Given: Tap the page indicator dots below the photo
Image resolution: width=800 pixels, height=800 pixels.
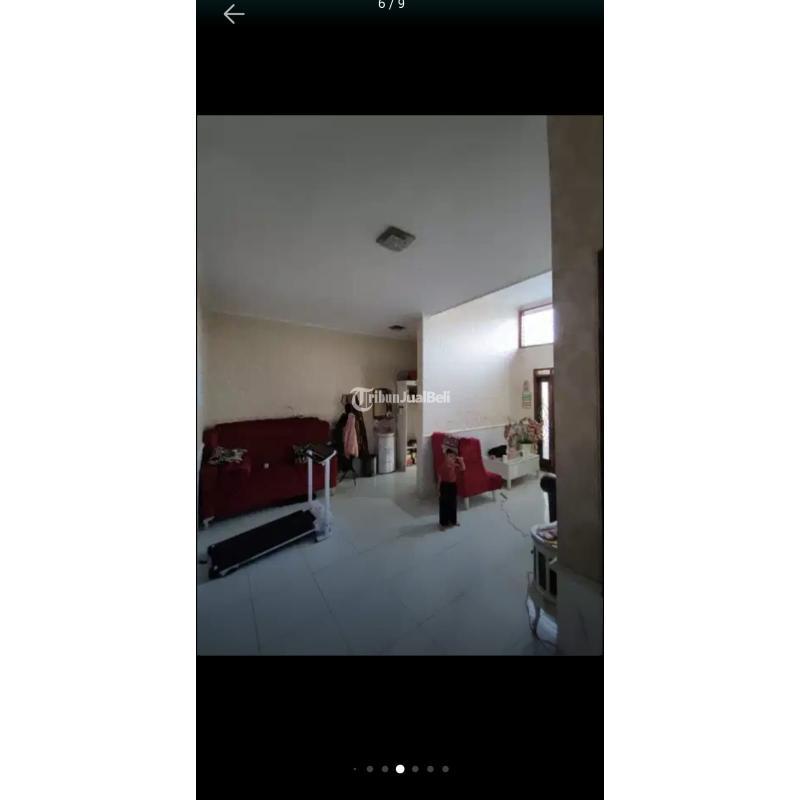Looking at the screenshot, I should pos(400,769).
